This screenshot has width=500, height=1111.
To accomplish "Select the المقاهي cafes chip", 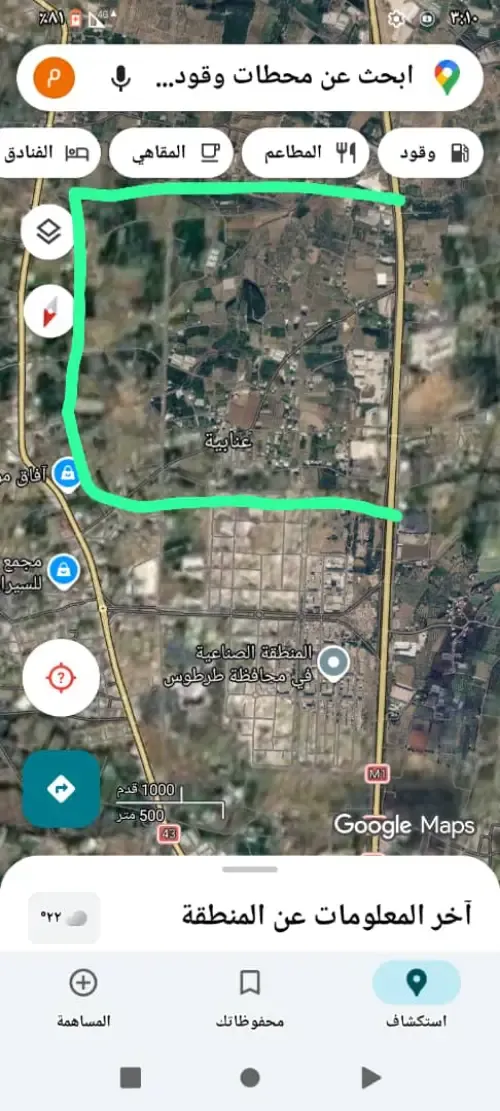I will pyautogui.click(x=172, y=152).
